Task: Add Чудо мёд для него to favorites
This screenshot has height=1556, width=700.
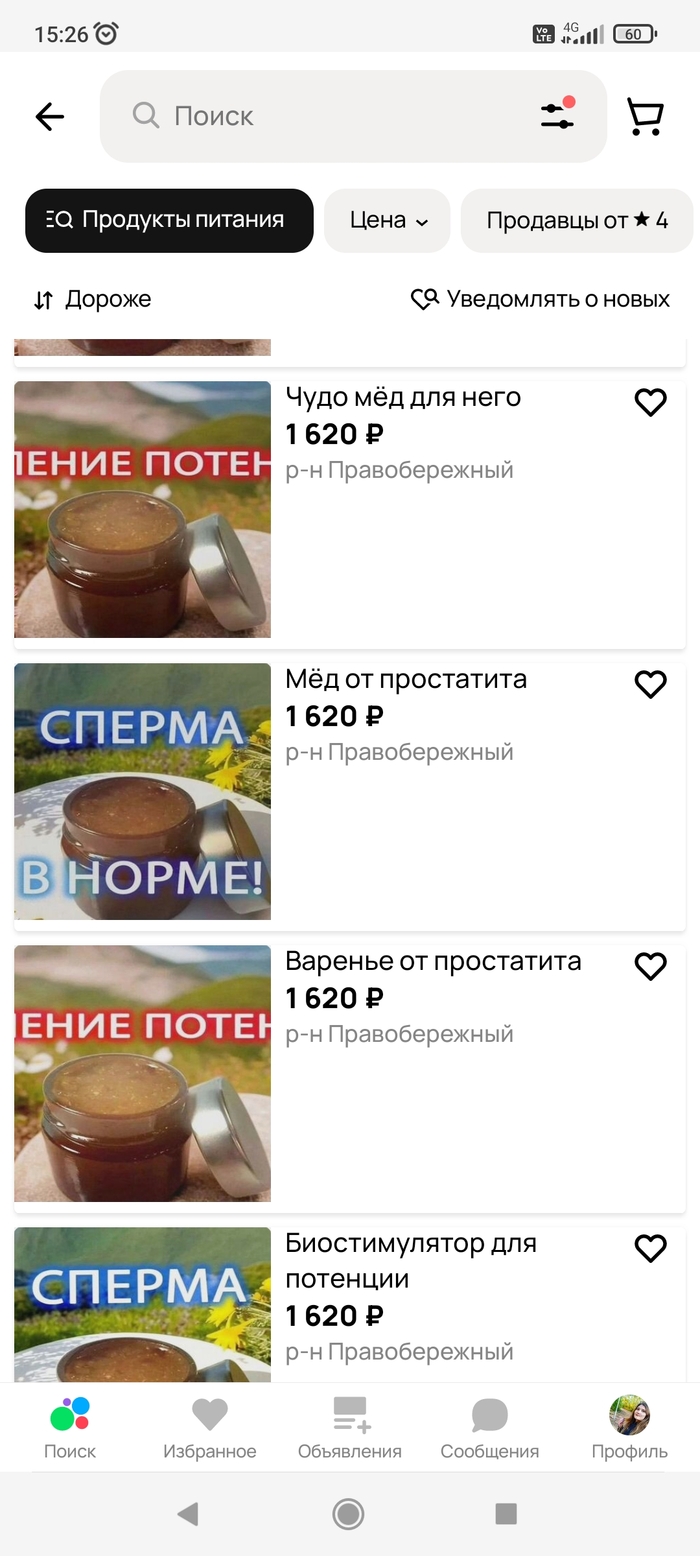Action: 650,402
